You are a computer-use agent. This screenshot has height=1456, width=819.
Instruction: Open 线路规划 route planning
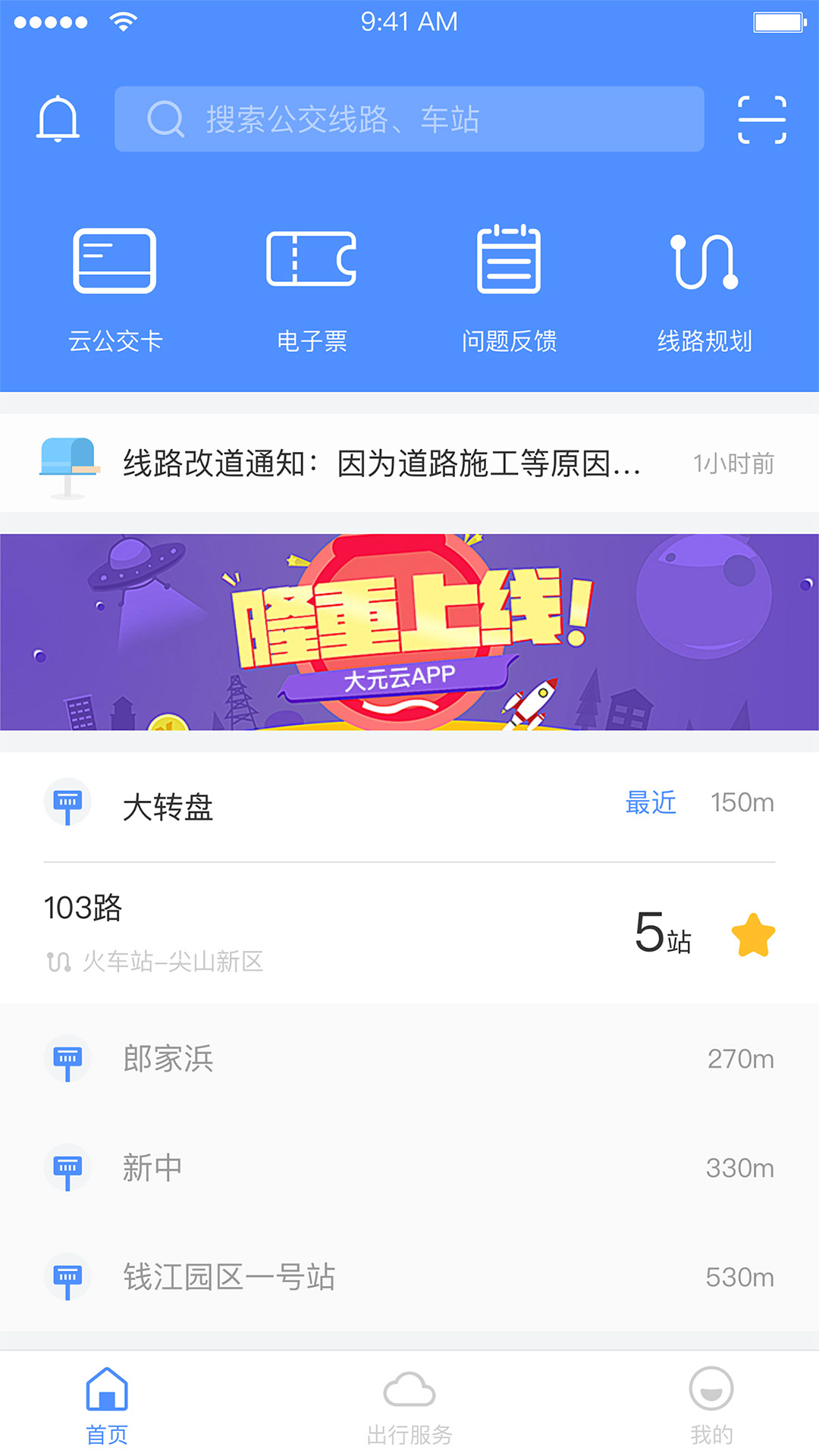(x=704, y=287)
